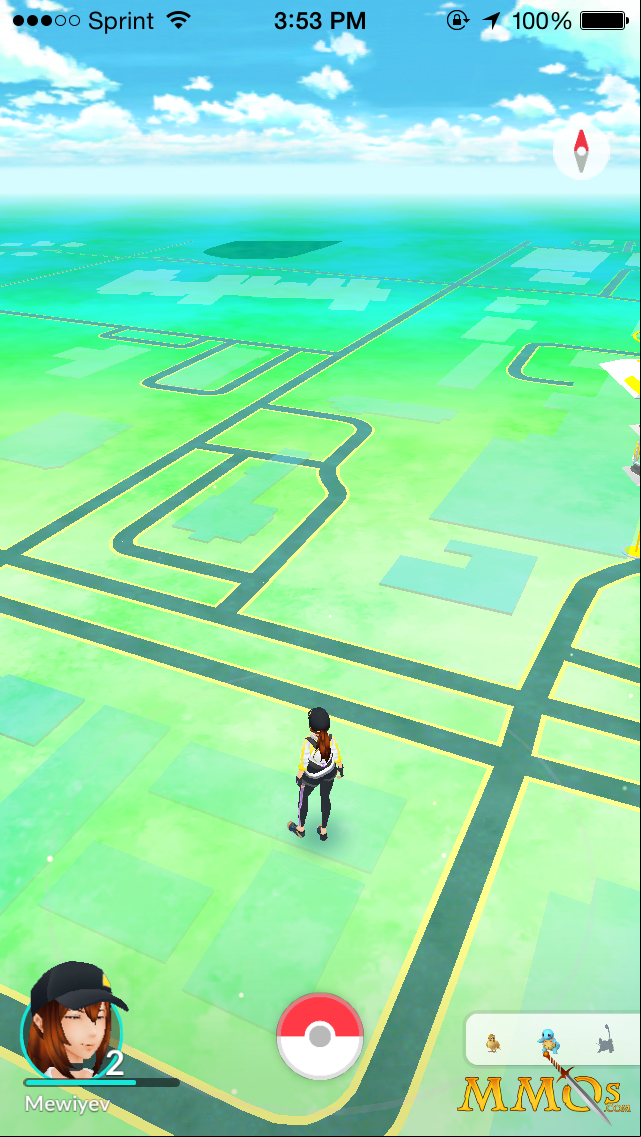Open Mewiyev's trainer profile
641x1137 pixels.
coord(73,1024)
